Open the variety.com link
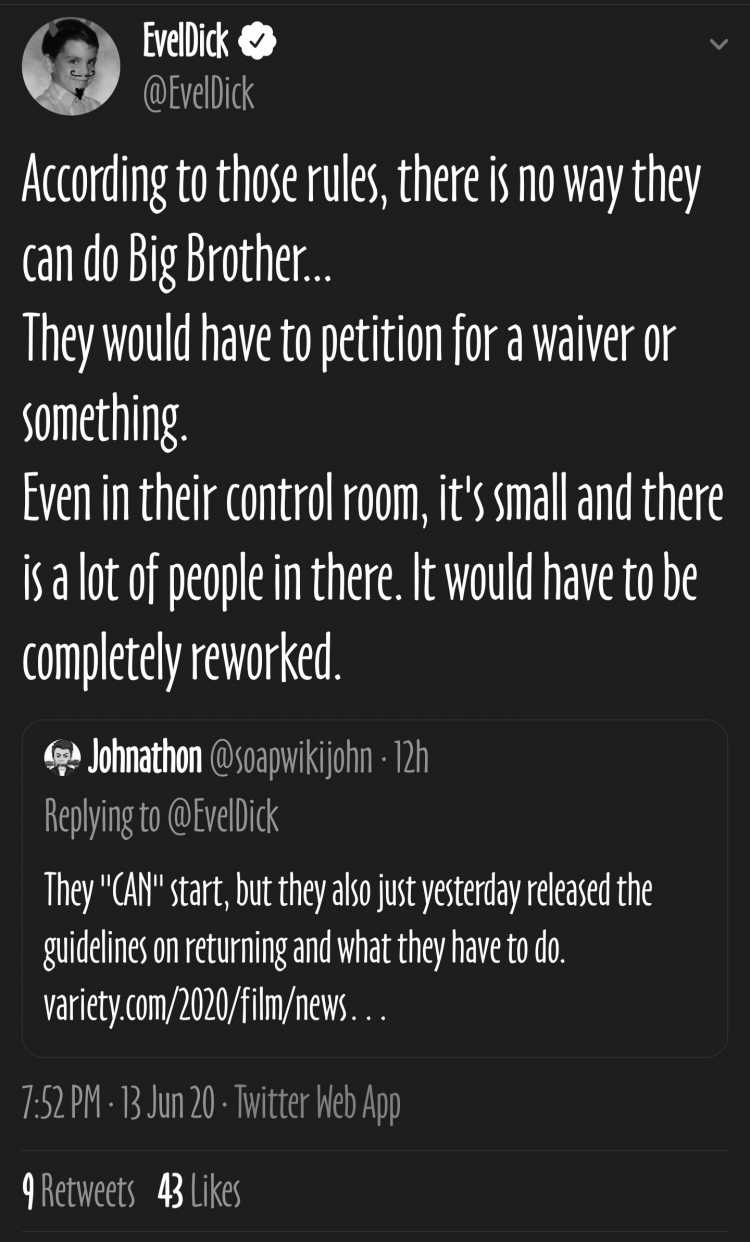This screenshot has height=1242, width=750. click(x=214, y=1005)
